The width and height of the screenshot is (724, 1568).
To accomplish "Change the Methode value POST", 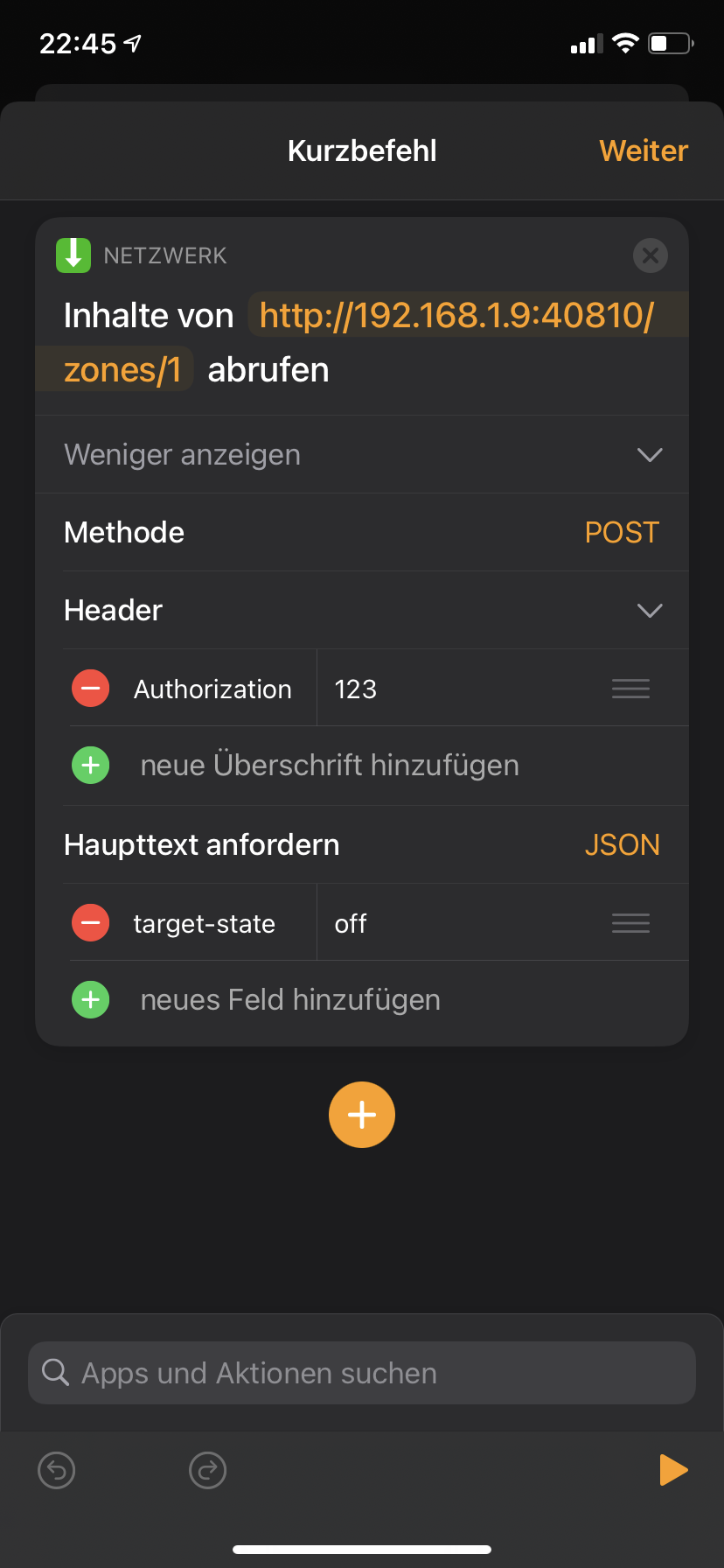I will tap(621, 533).
